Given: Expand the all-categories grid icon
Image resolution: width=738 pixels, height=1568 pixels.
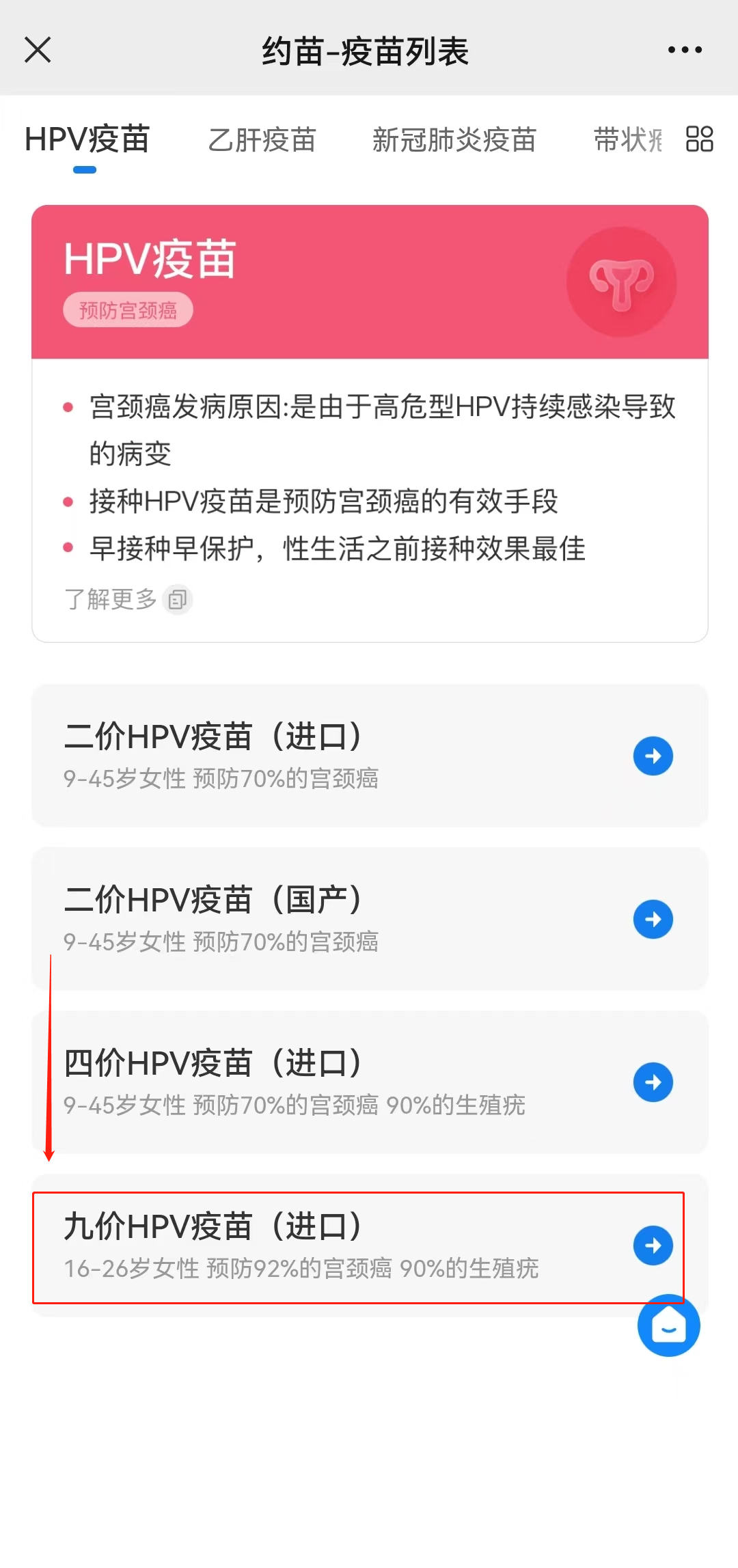Looking at the screenshot, I should pyautogui.click(x=699, y=139).
